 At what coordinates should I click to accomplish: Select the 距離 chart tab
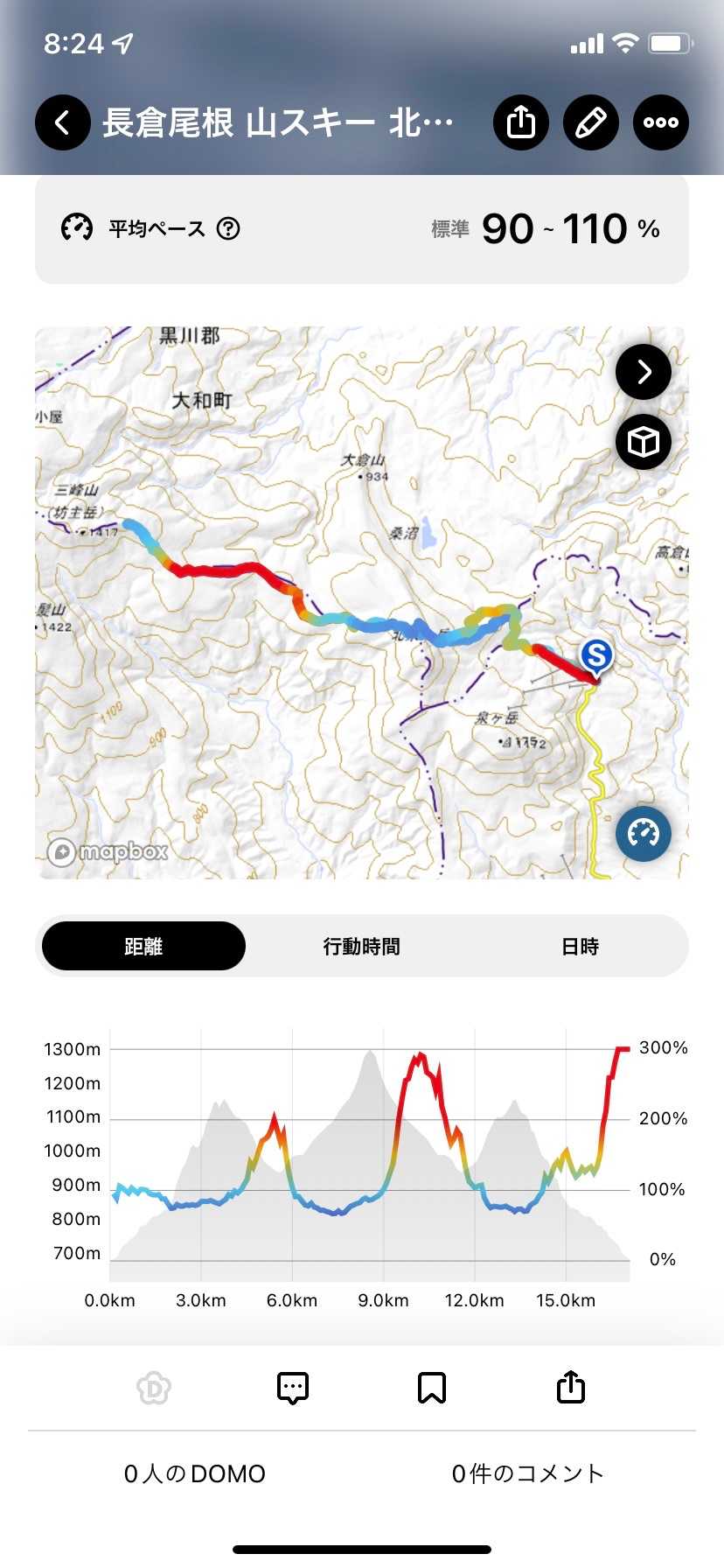tap(143, 946)
